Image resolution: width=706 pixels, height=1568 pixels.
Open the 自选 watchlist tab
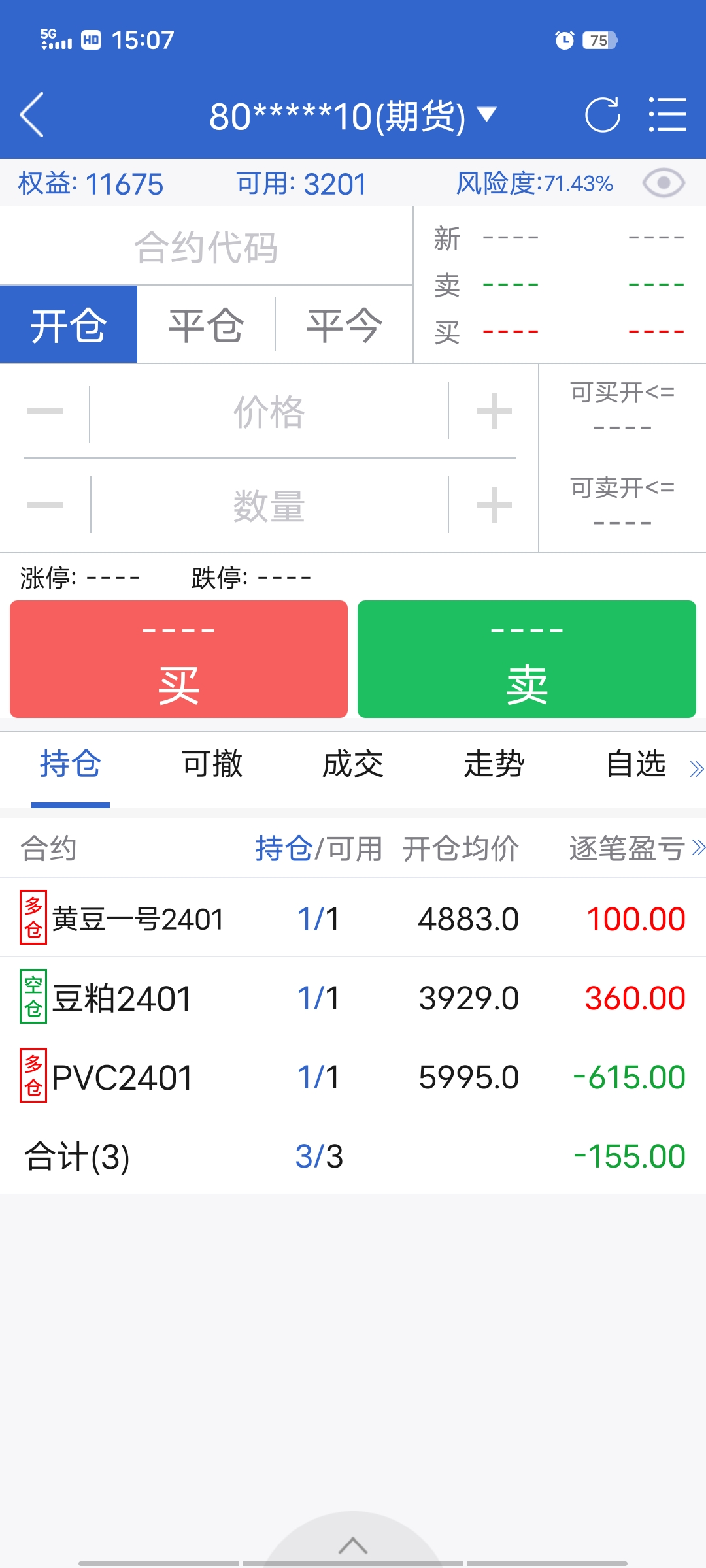[635, 764]
